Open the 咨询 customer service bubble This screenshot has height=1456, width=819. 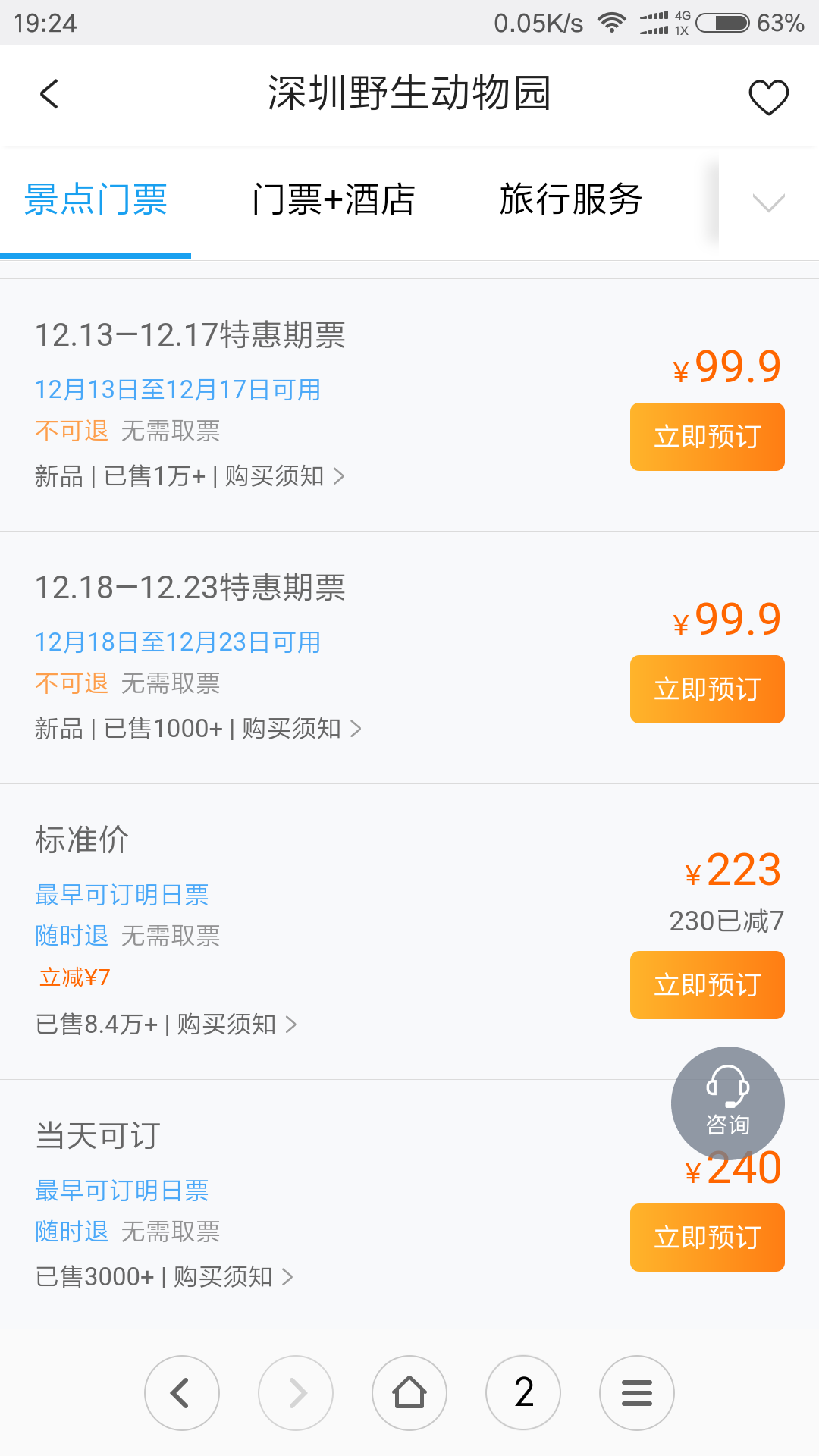728,1103
